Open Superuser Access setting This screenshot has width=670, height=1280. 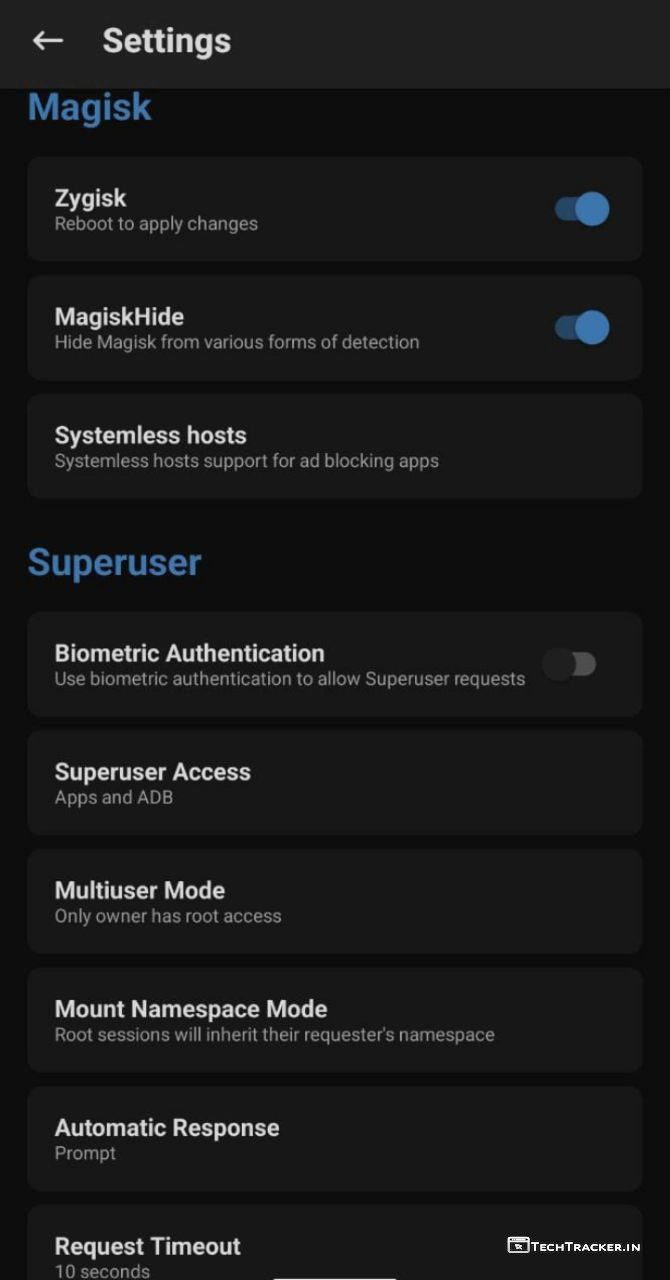pos(334,783)
